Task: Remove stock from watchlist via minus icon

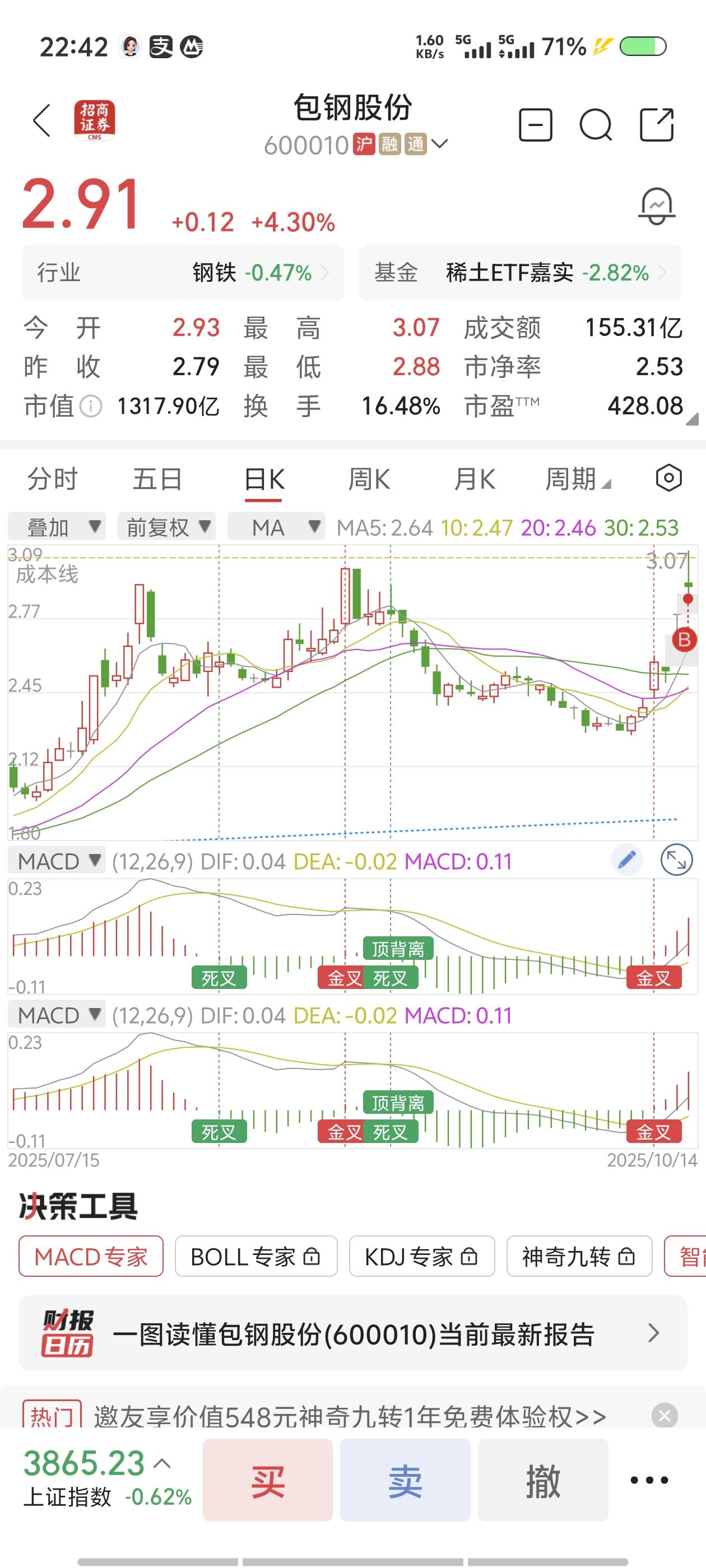Action: (536, 125)
